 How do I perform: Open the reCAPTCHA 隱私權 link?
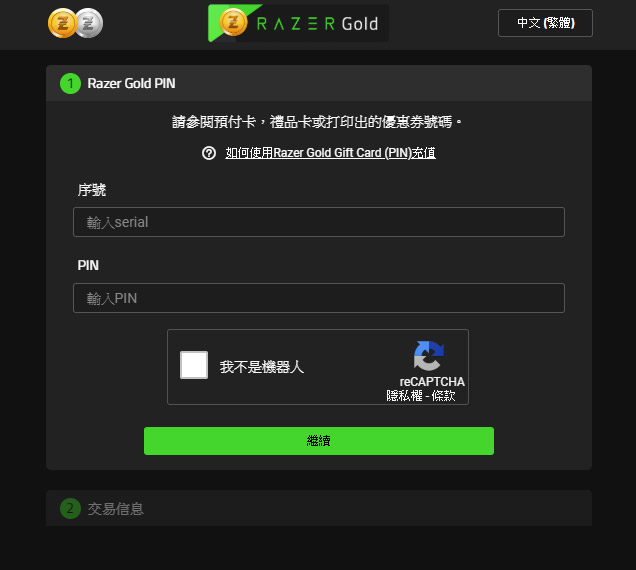click(x=403, y=396)
